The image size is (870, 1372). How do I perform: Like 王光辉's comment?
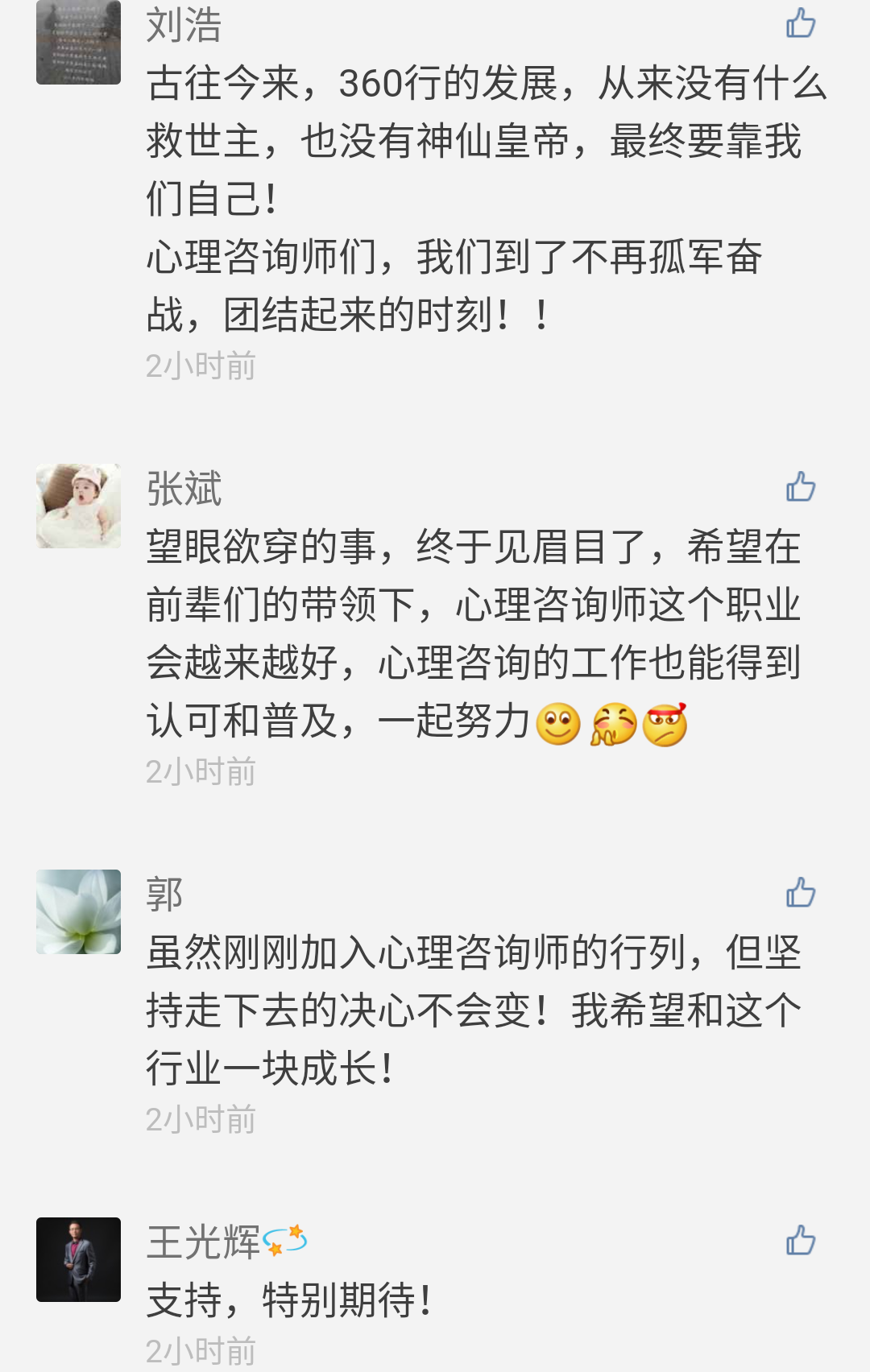[801, 1240]
